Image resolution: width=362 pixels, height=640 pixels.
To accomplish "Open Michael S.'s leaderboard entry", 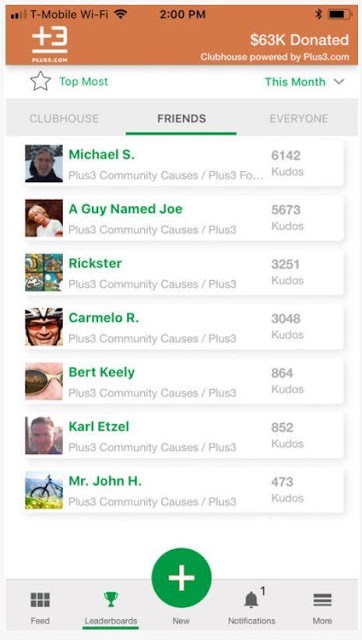I will point(184,163).
